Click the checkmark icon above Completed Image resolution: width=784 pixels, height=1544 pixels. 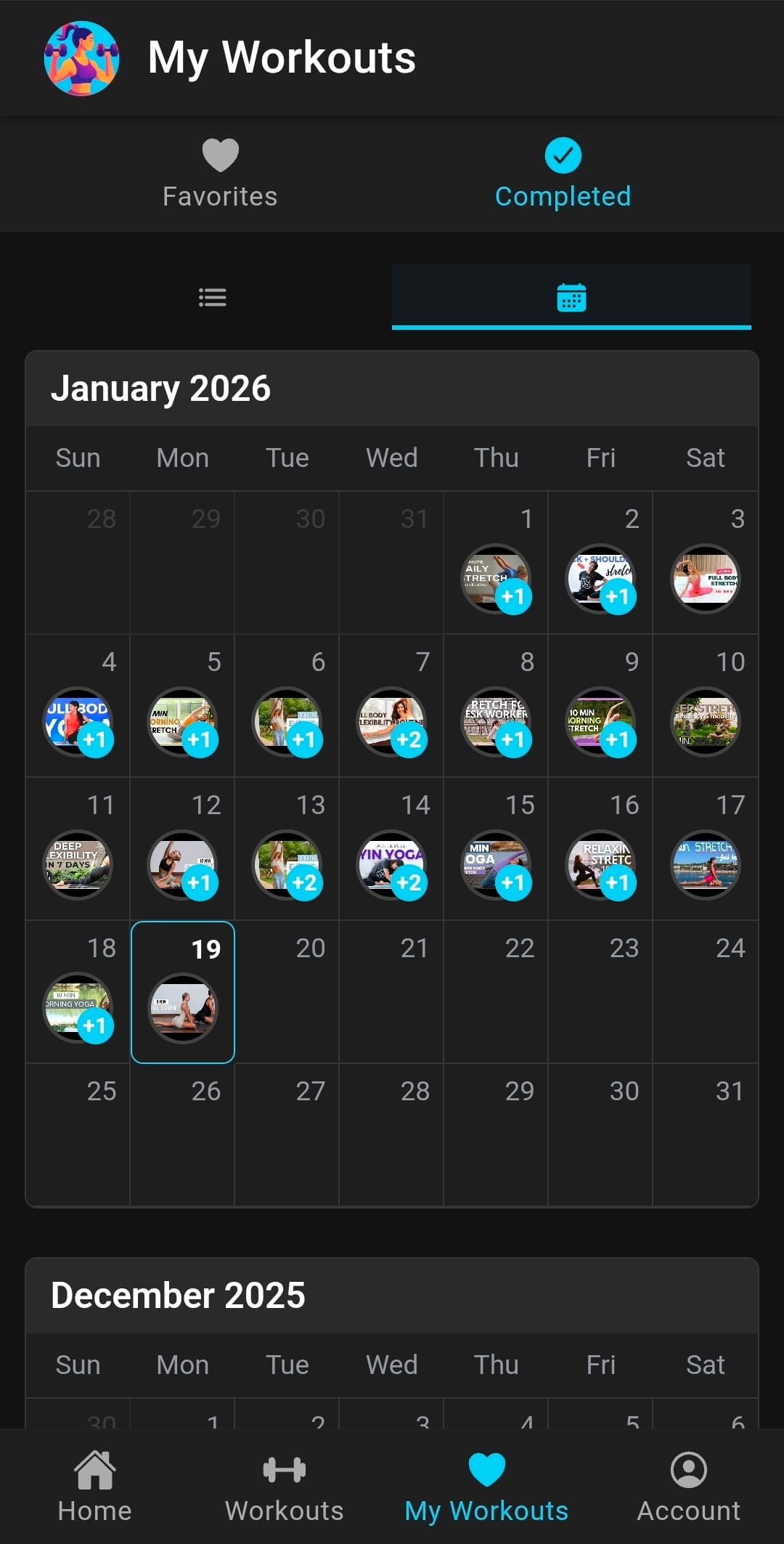(x=563, y=154)
